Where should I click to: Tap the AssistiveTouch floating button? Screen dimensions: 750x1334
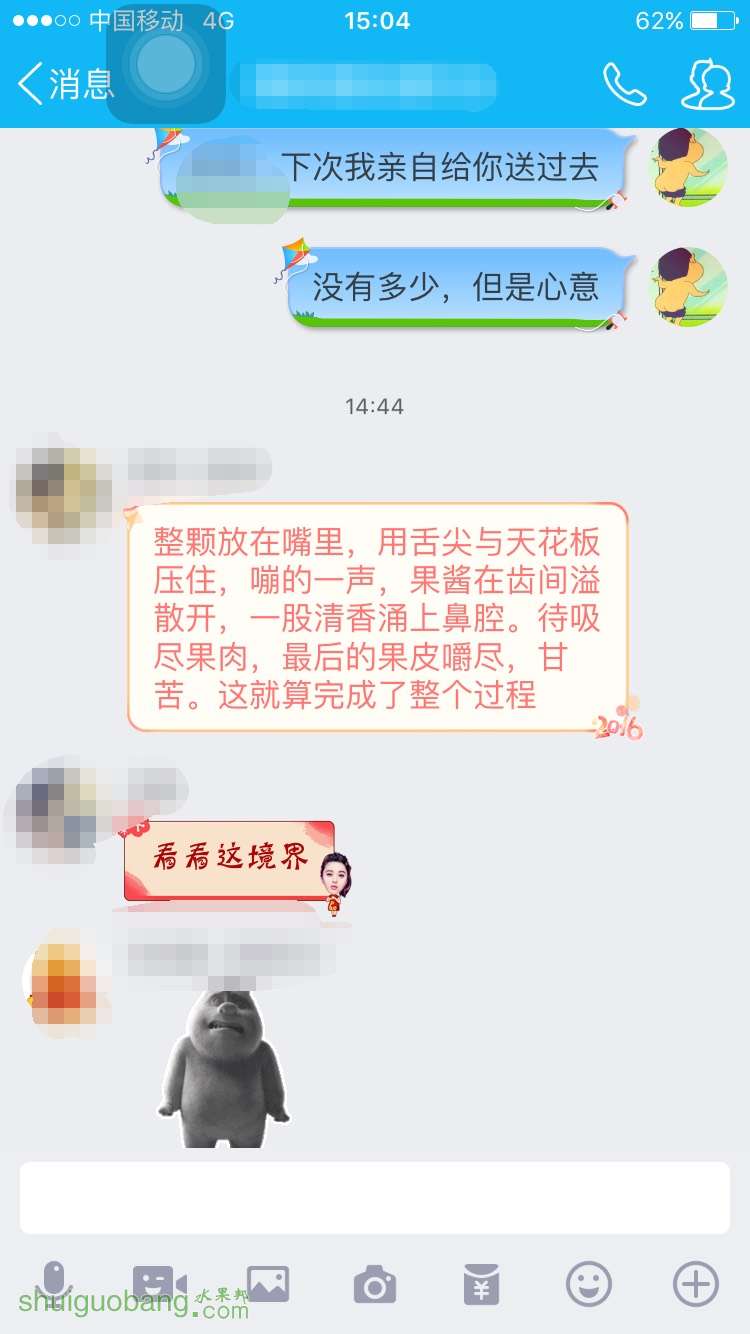click(166, 64)
